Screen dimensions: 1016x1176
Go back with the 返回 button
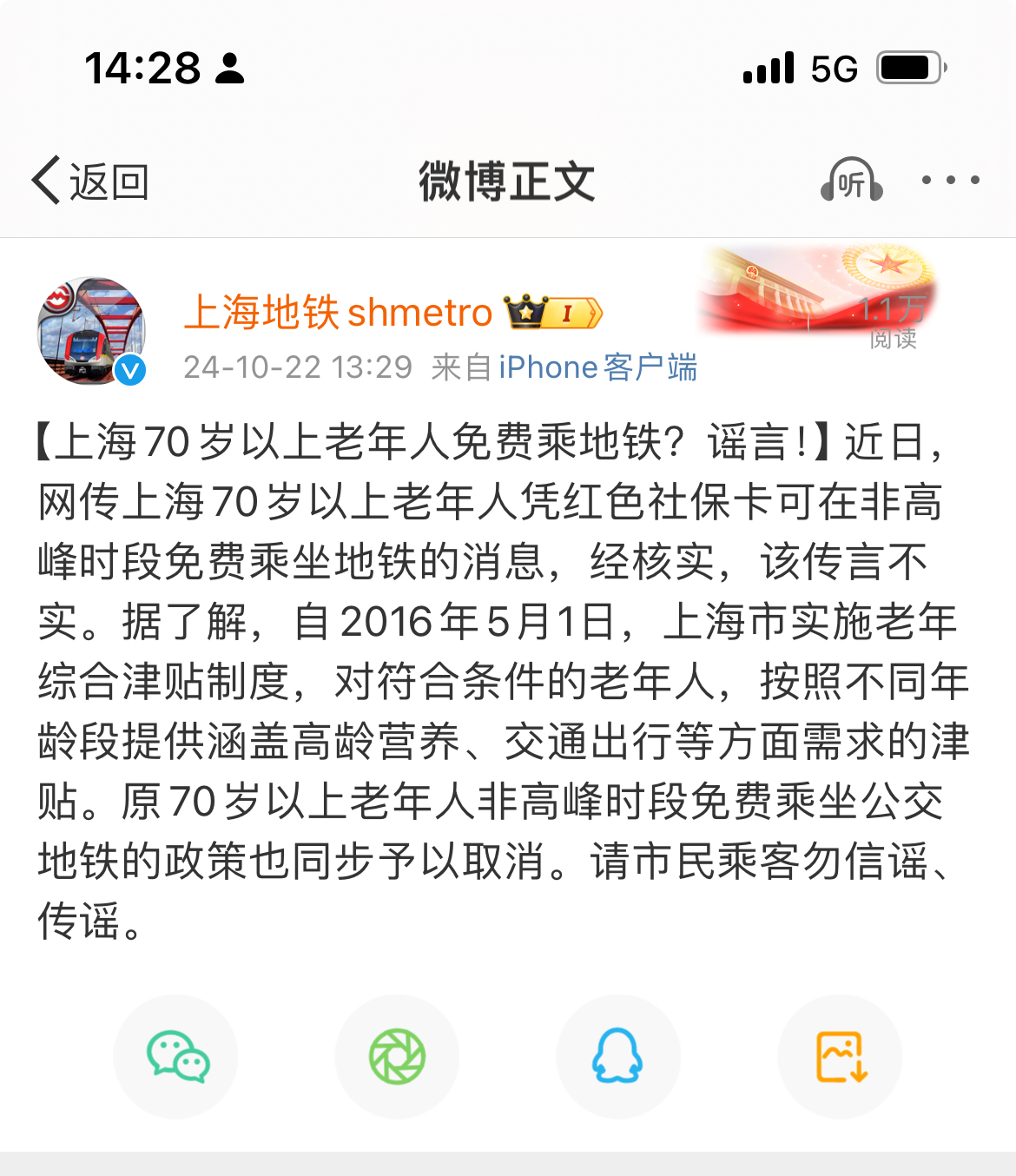tap(90, 182)
